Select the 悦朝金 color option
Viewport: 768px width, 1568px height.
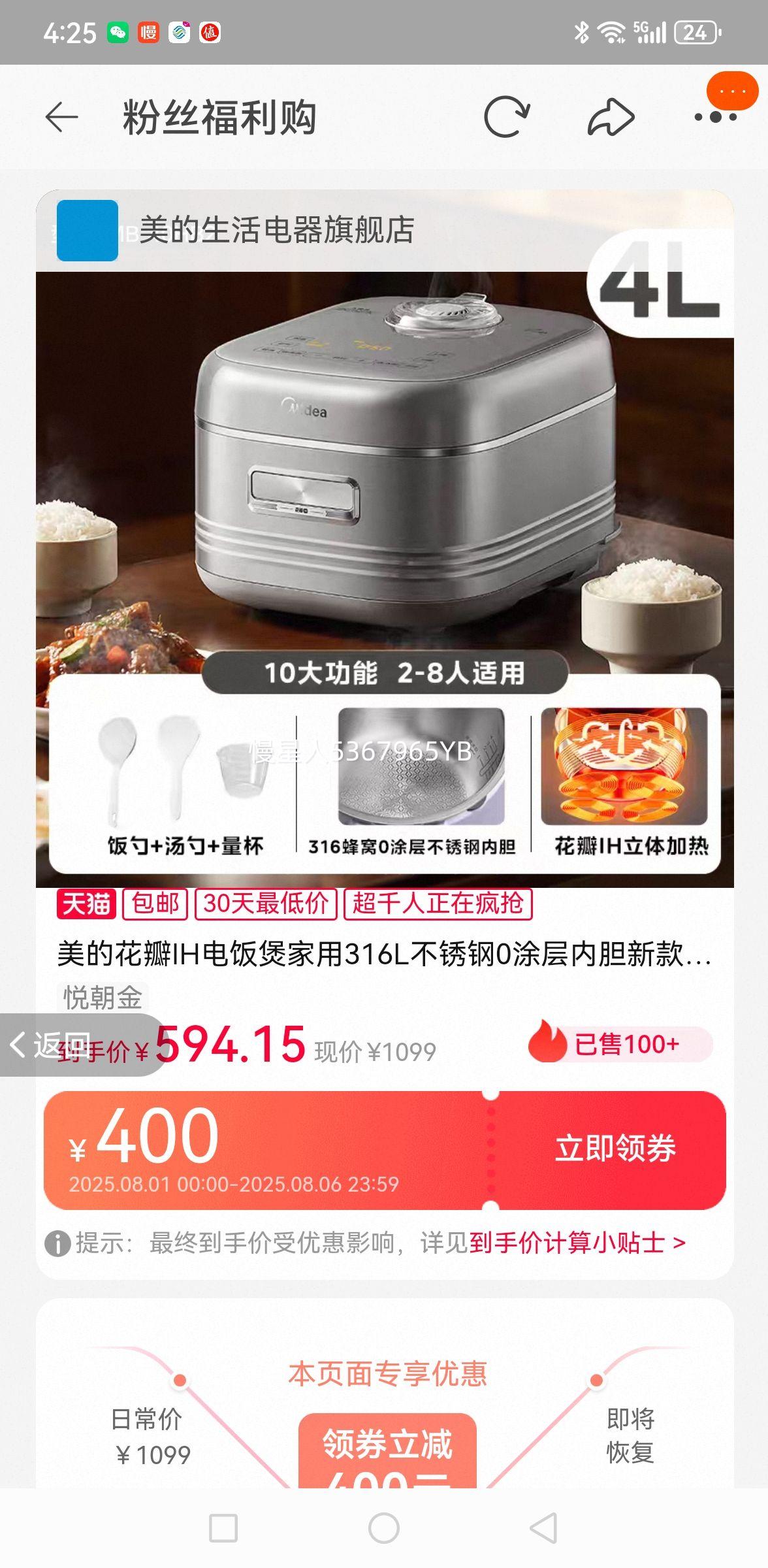point(101,996)
